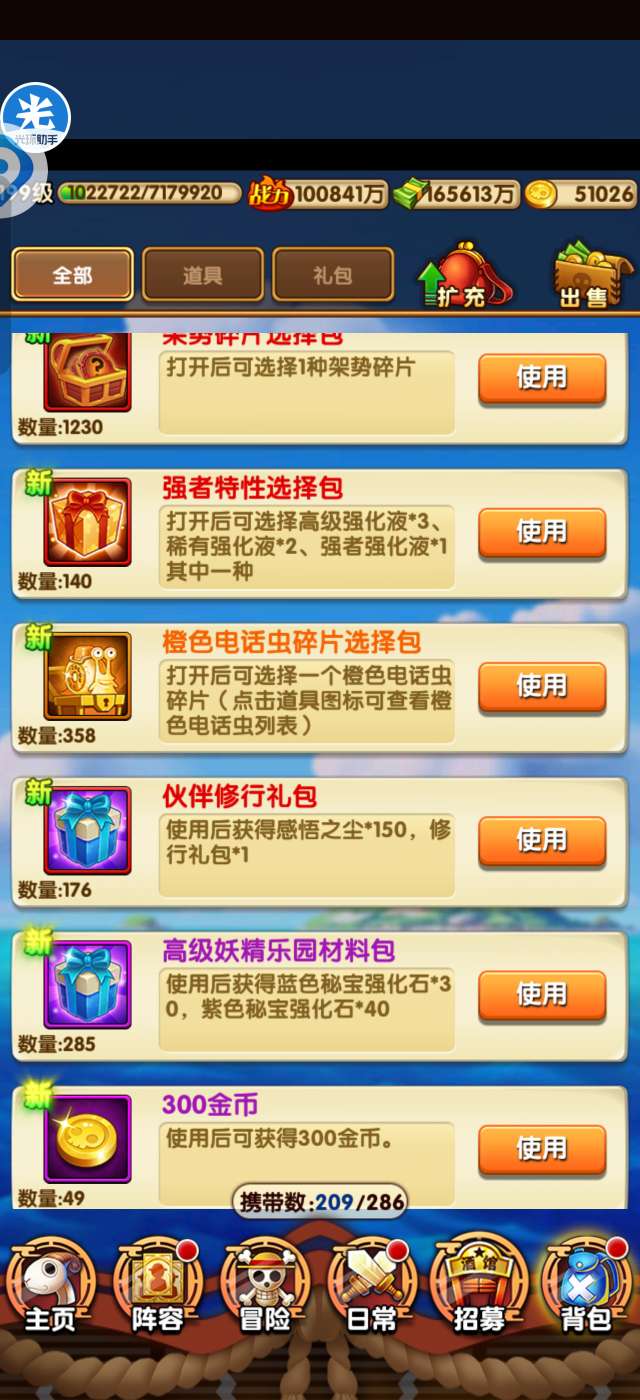This screenshot has width=640, height=1400.
Task: Open the 阵容 lineup tab
Action: [x=158, y=1292]
